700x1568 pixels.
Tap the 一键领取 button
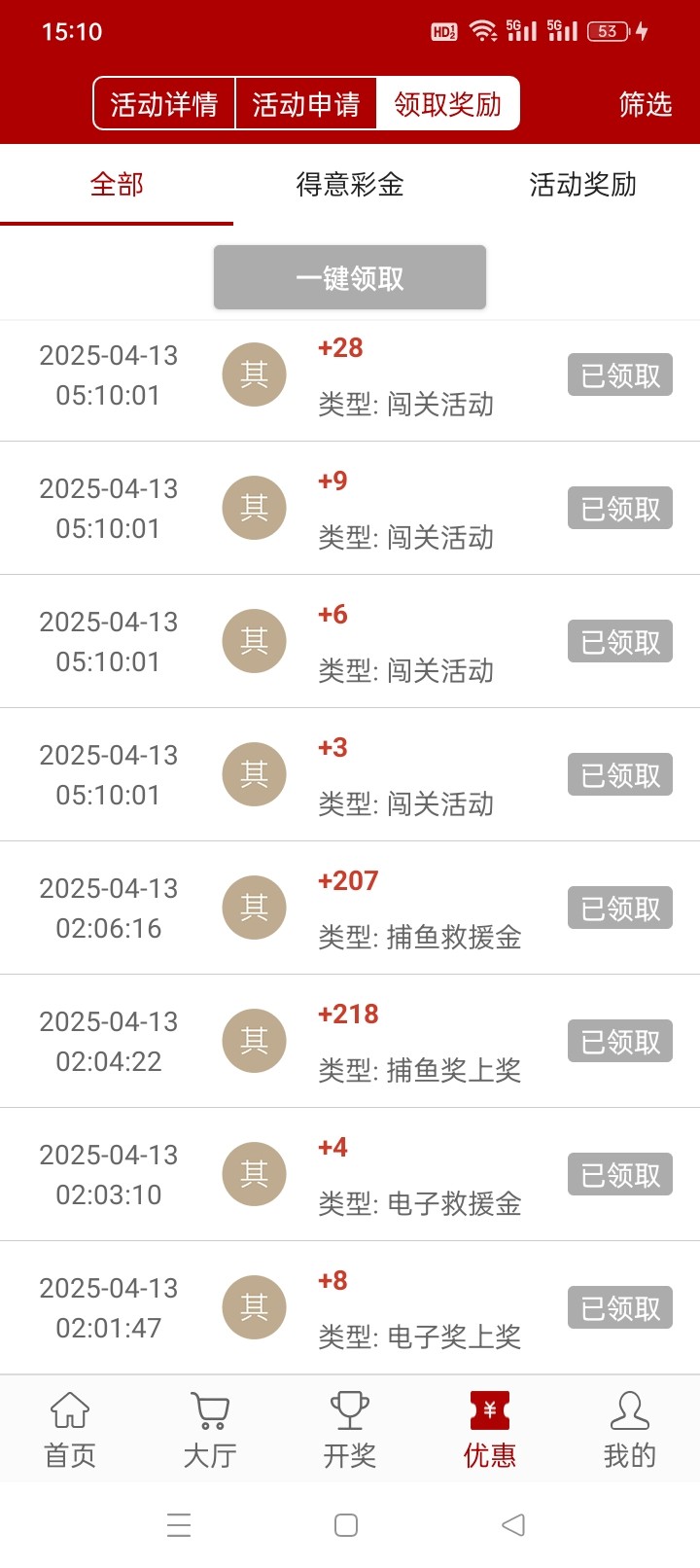point(350,277)
